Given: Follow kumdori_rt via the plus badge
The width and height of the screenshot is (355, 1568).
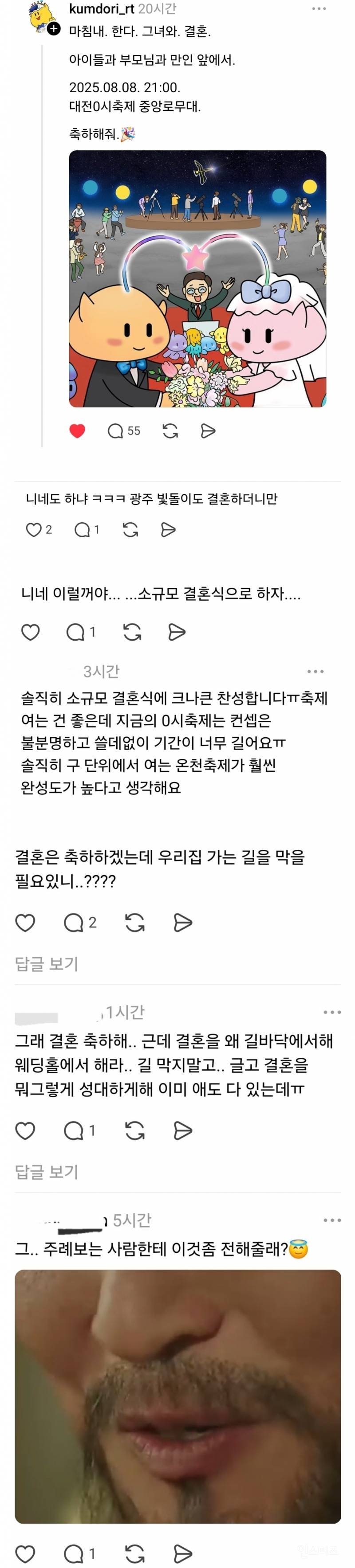Looking at the screenshot, I should [x=54, y=29].
